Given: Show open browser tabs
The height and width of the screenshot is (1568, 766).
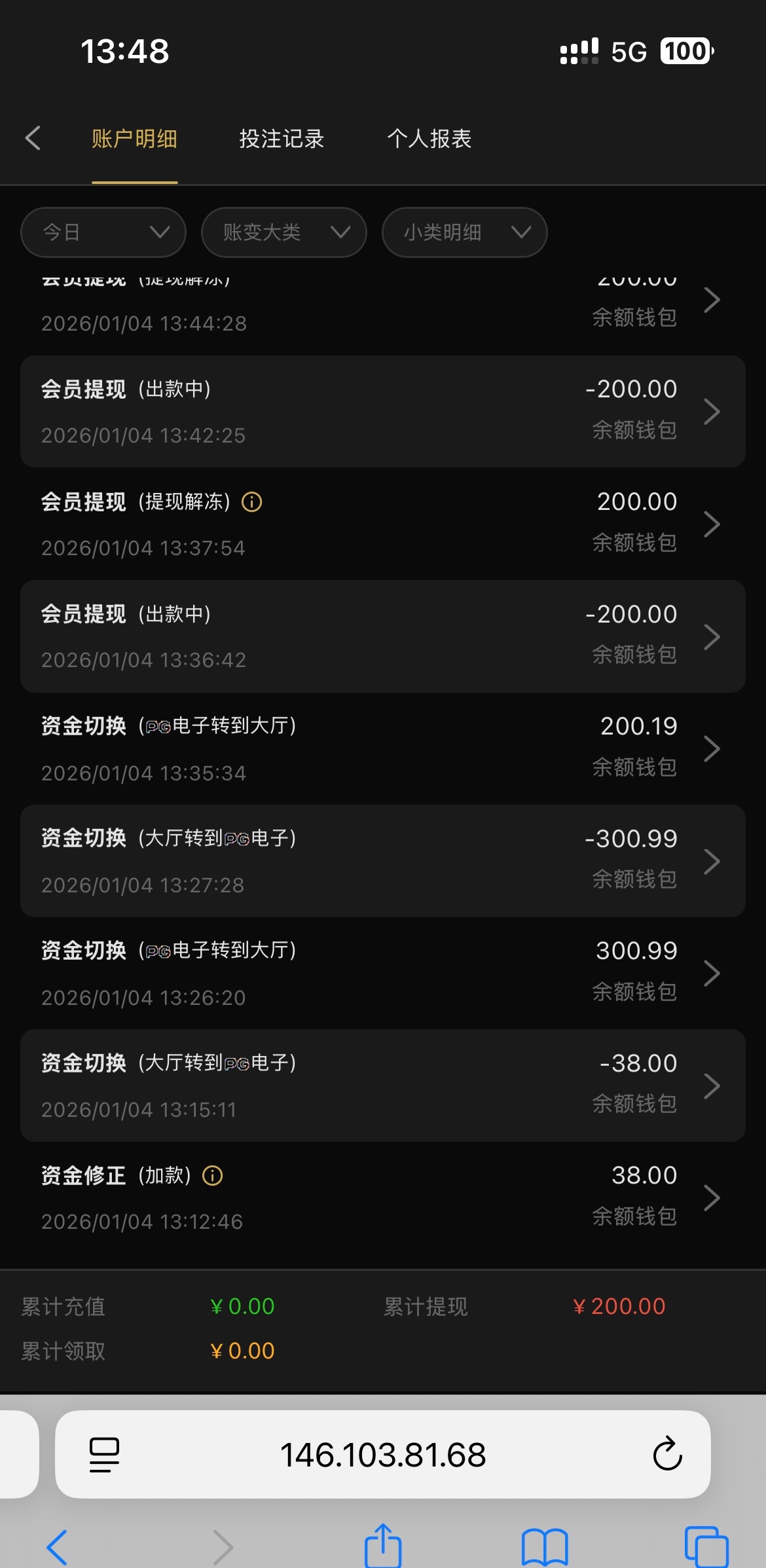Looking at the screenshot, I should pyautogui.click(x=706, y=1546).
